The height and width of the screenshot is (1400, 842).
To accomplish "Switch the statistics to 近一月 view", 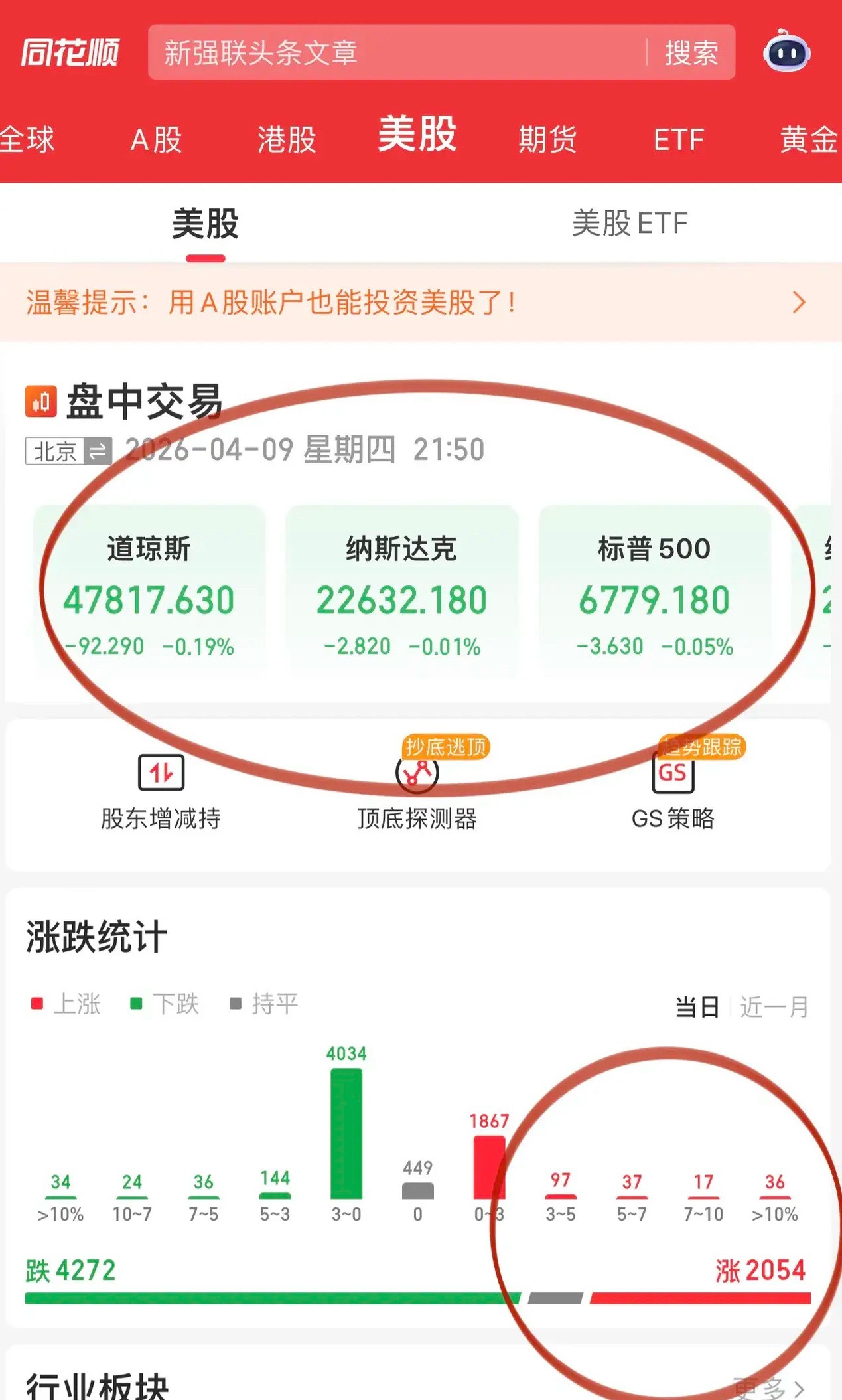I will tap(774, 1005).
